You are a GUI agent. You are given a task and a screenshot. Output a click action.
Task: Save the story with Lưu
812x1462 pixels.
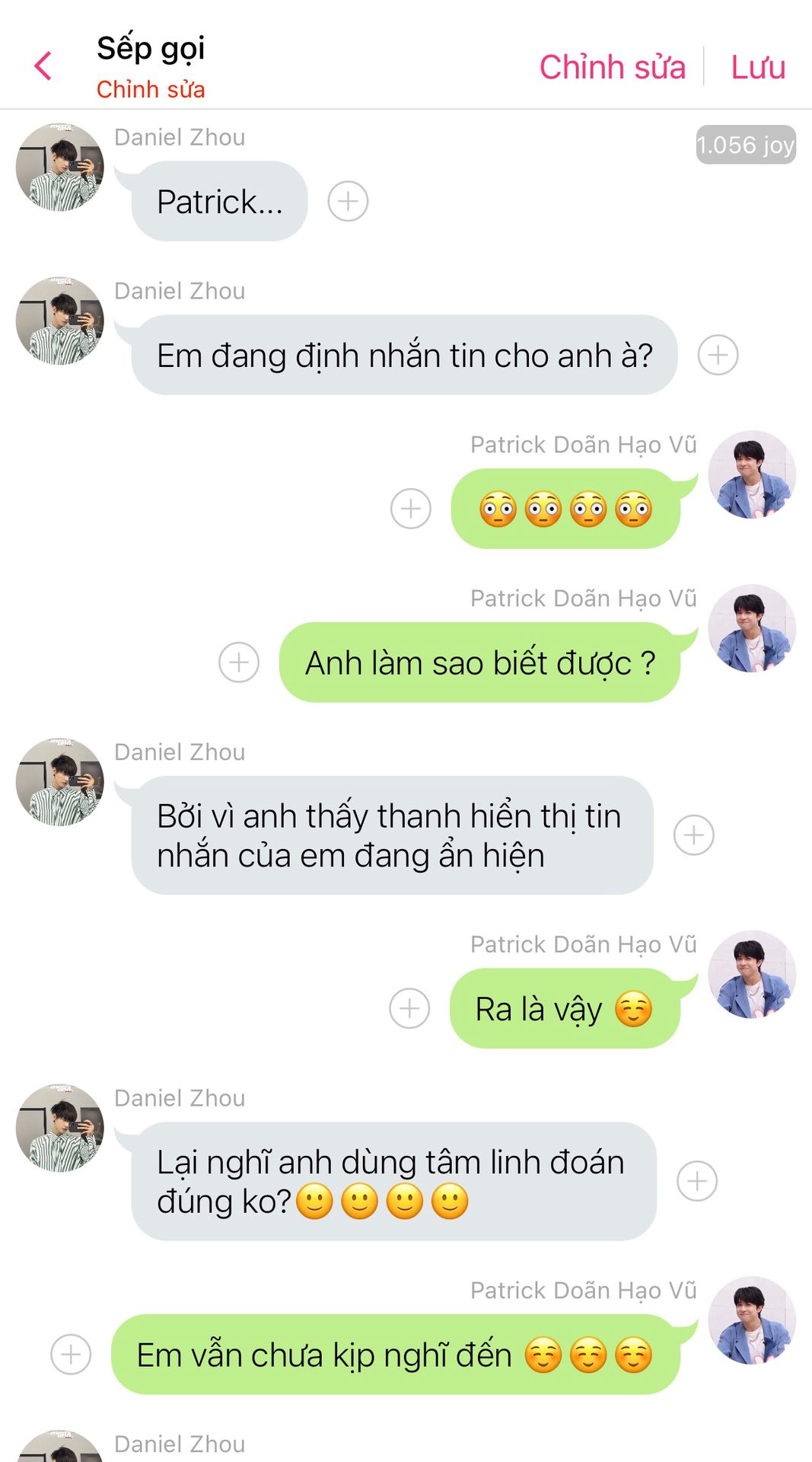coord(757,67)
